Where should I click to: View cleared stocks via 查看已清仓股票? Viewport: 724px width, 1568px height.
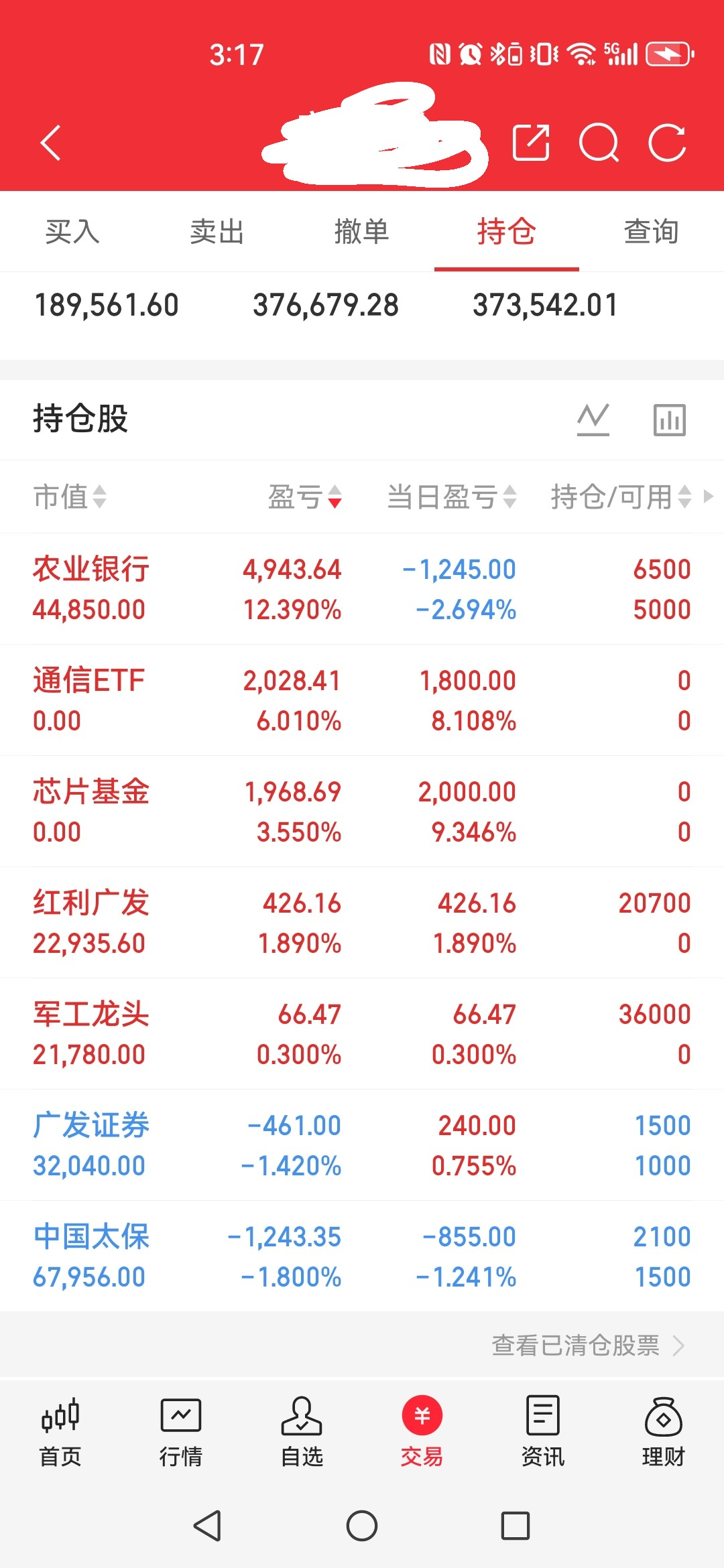click(588, 1345)
